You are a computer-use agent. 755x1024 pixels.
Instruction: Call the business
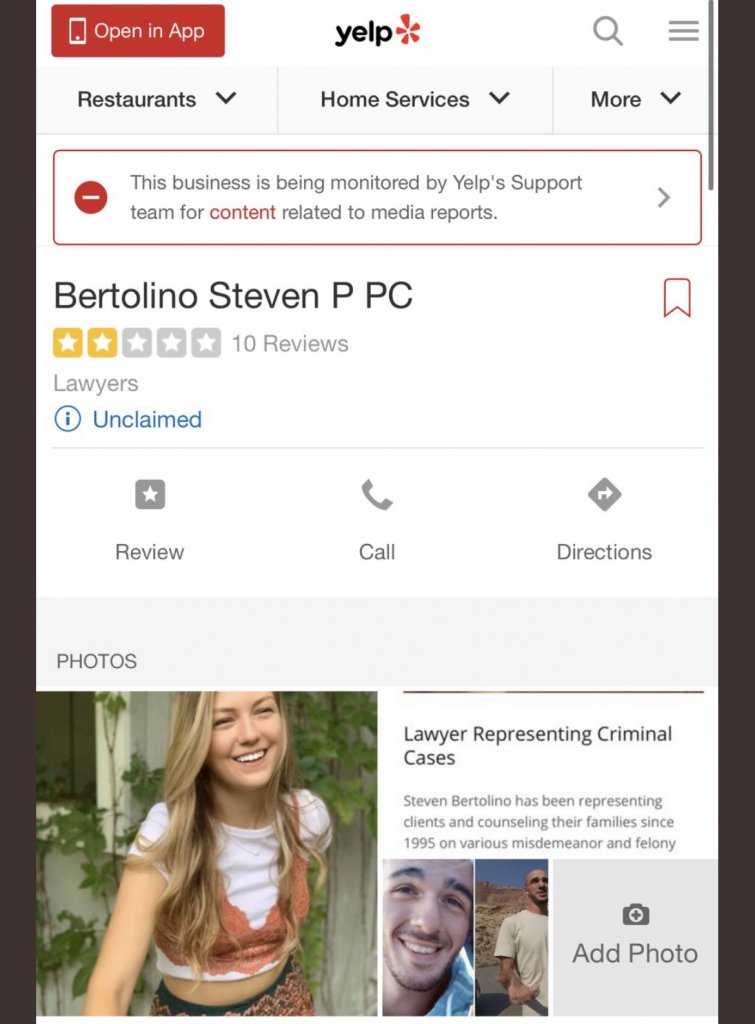pyautogui.click(x=377, y=520)
